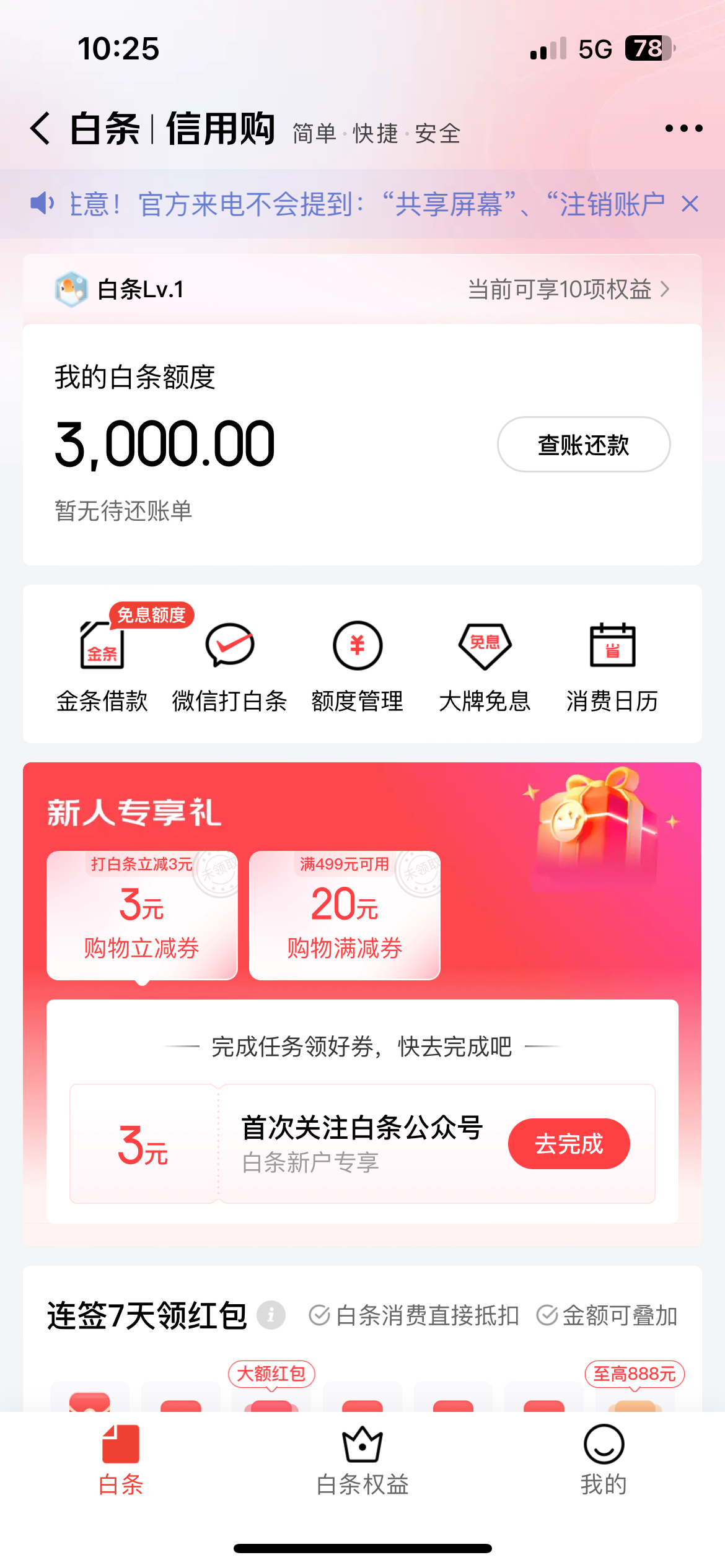The image size is (725, 1568).
Task: Open 消费日历
Action: 612,666
